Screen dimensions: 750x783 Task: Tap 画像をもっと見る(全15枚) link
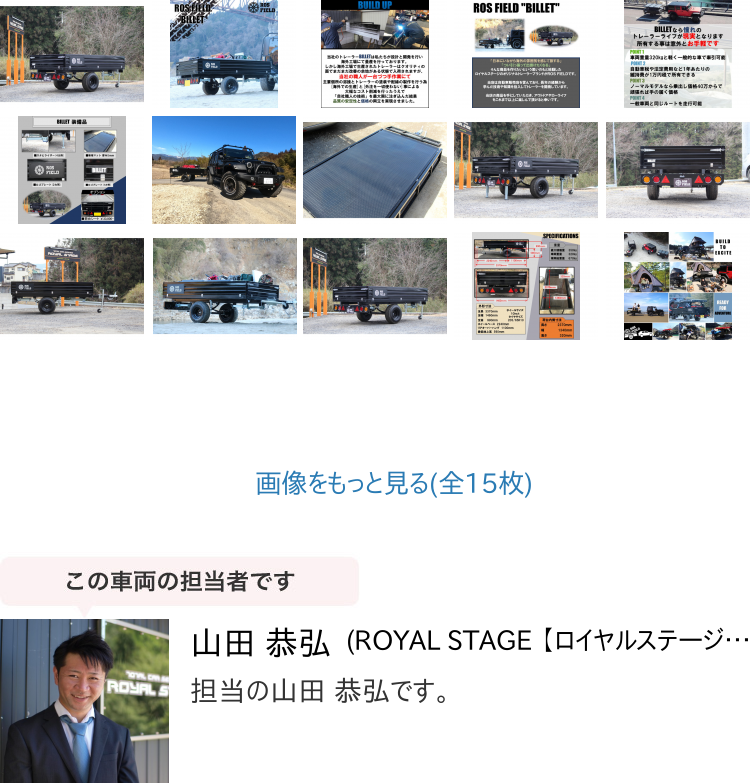(394, 484)
